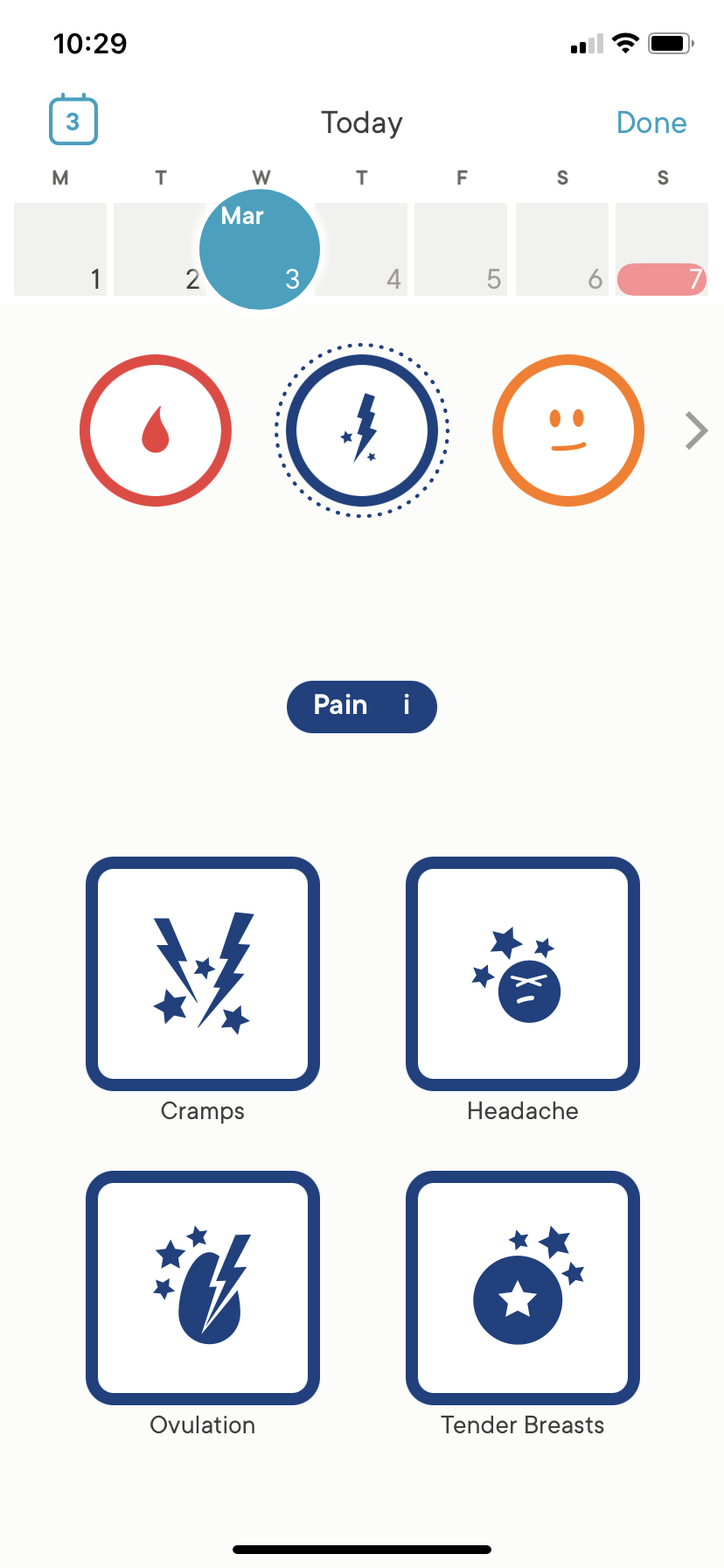Select the highlighted Mar 3 date circle
Screen dimensions: 724x1568
(260, 249)
